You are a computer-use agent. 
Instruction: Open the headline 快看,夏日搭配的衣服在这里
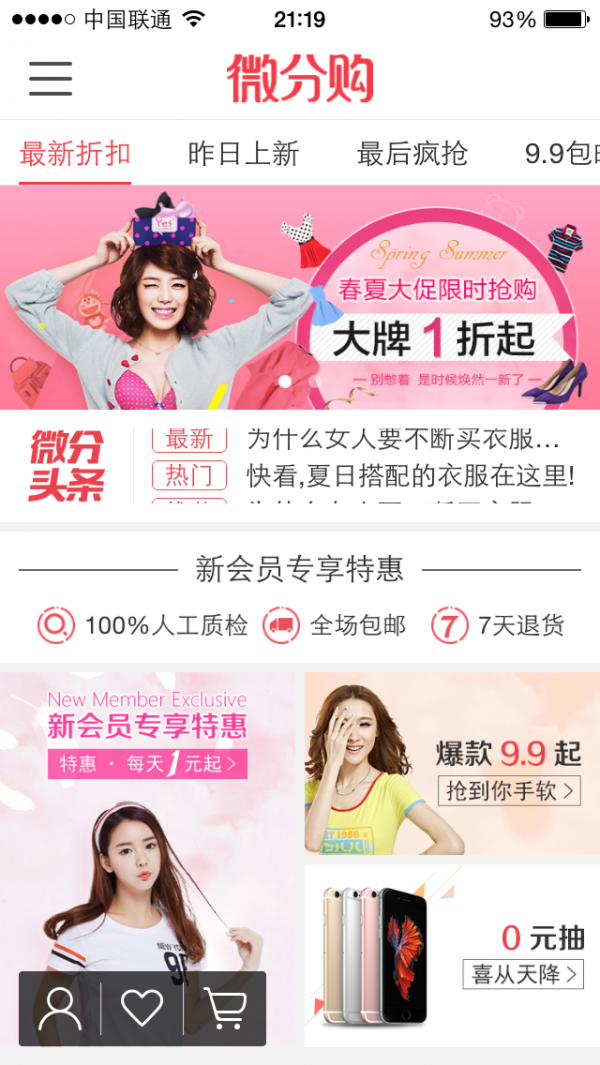pyautogui.click(x=410, y=475)
